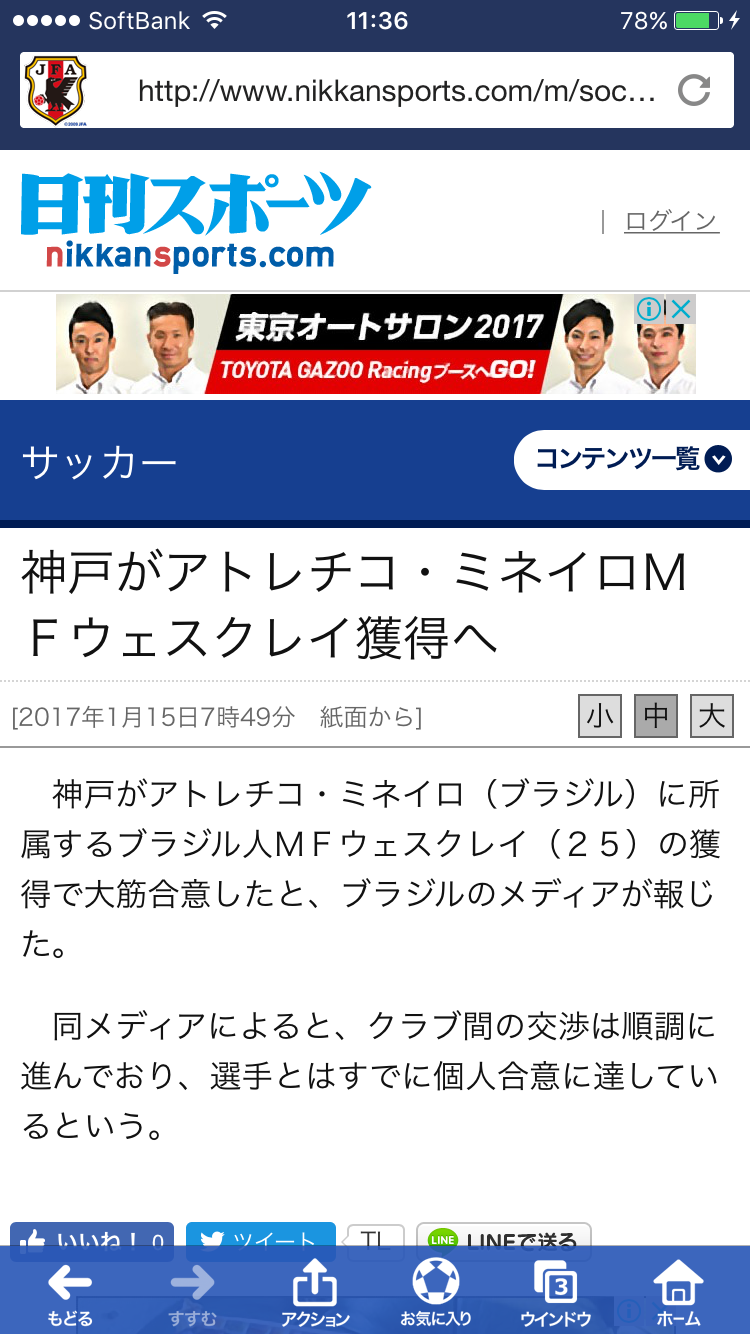Reload the page with the refresh icon
750x1334 pixels.
tap(693, 91)
